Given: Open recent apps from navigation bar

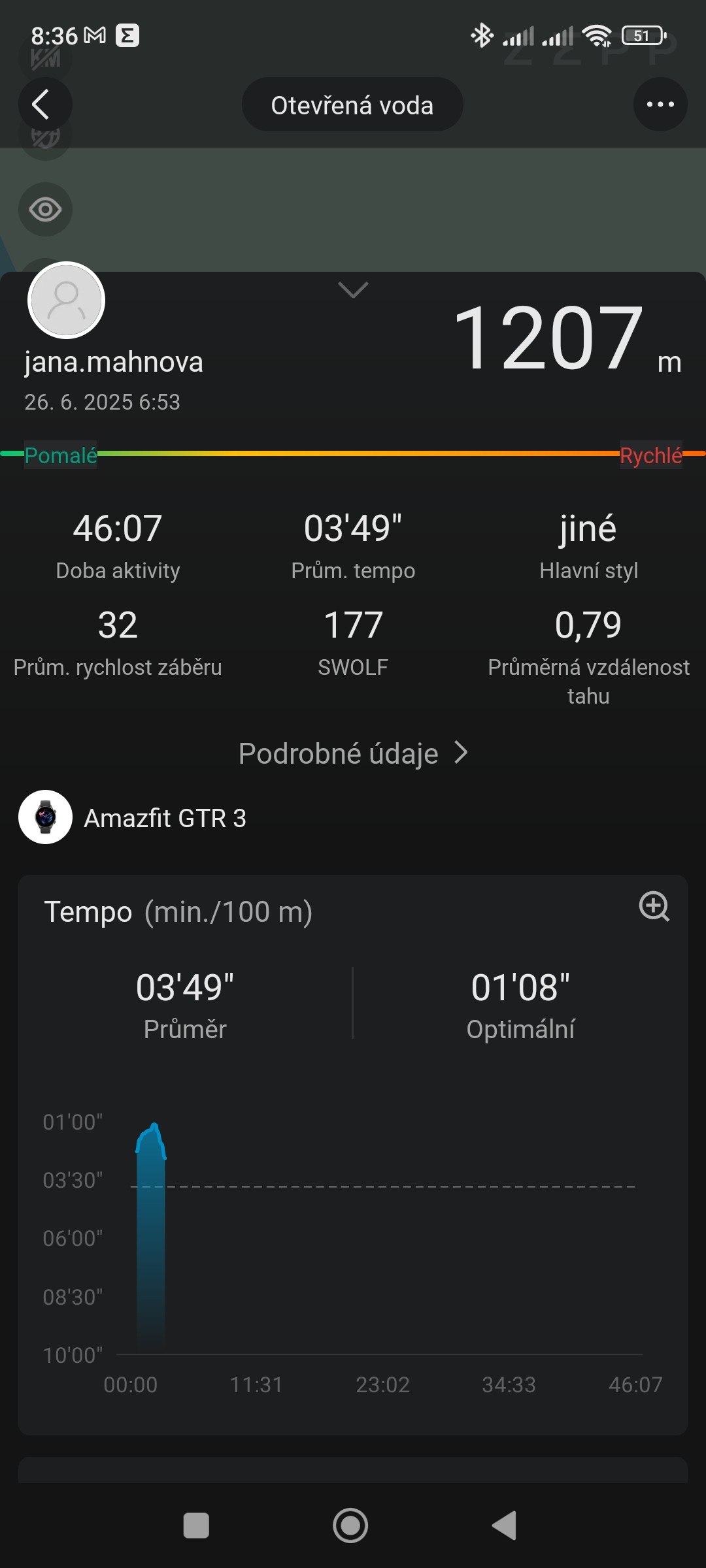Looking at the screenshot, I should [196, 1526].
